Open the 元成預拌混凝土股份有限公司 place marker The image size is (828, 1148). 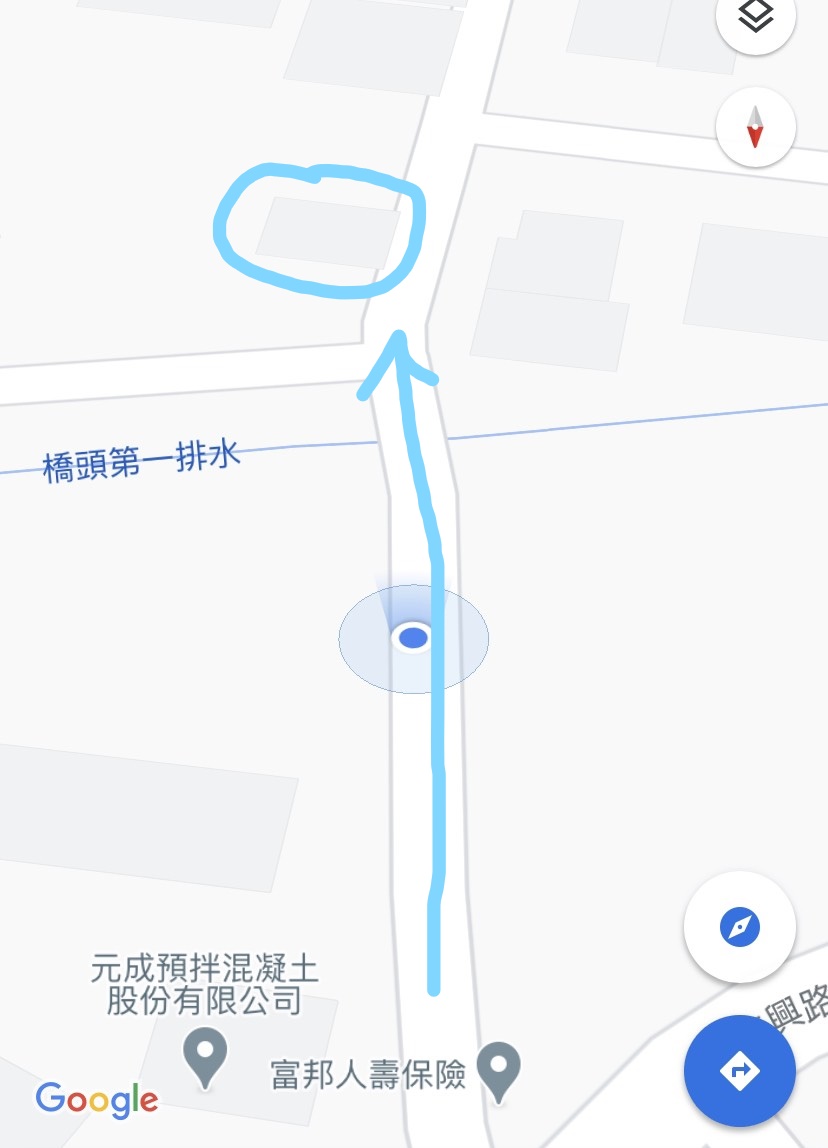coord(206,1053)
